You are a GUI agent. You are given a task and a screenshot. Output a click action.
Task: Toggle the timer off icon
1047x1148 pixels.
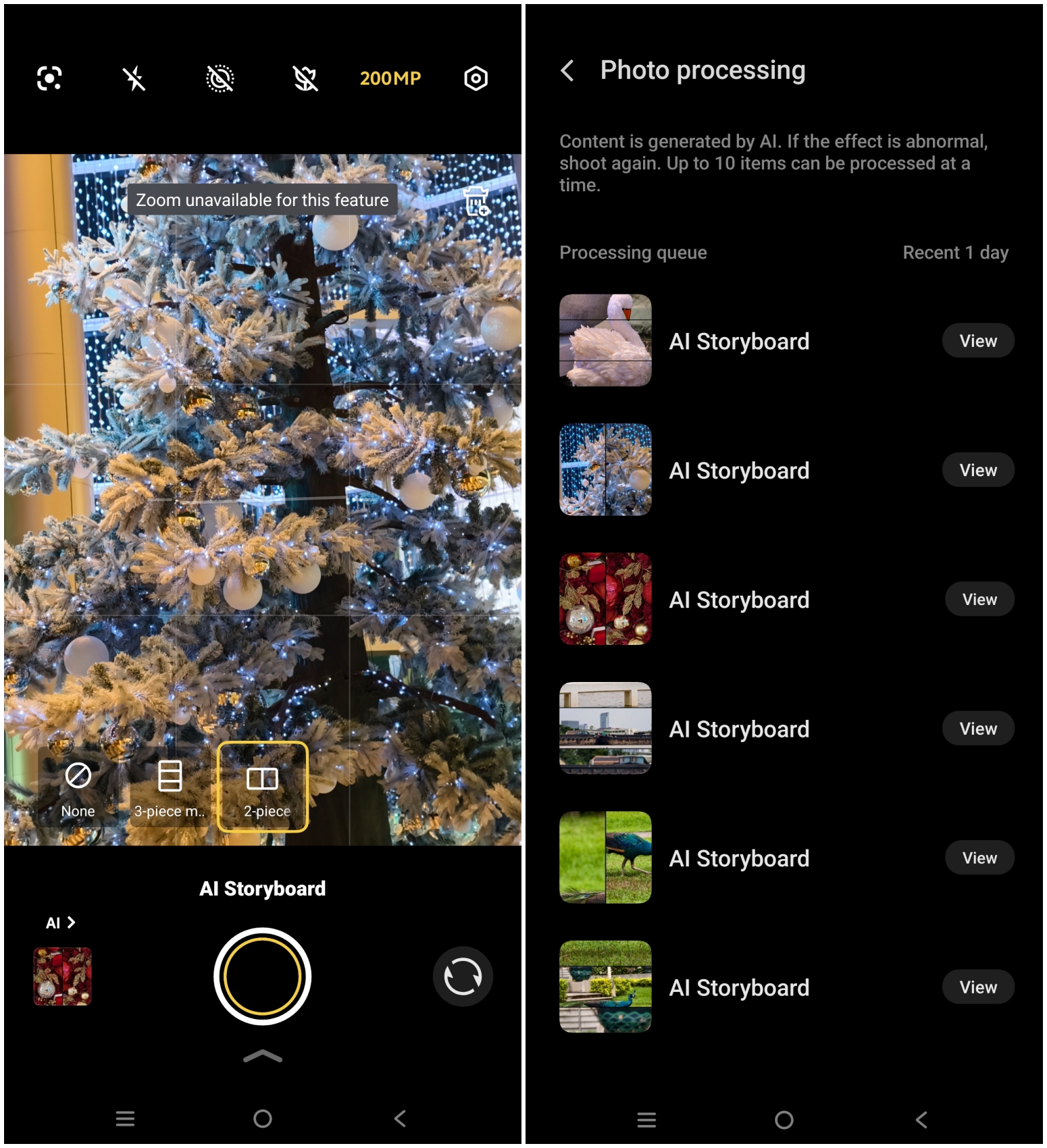pos(220,78)
